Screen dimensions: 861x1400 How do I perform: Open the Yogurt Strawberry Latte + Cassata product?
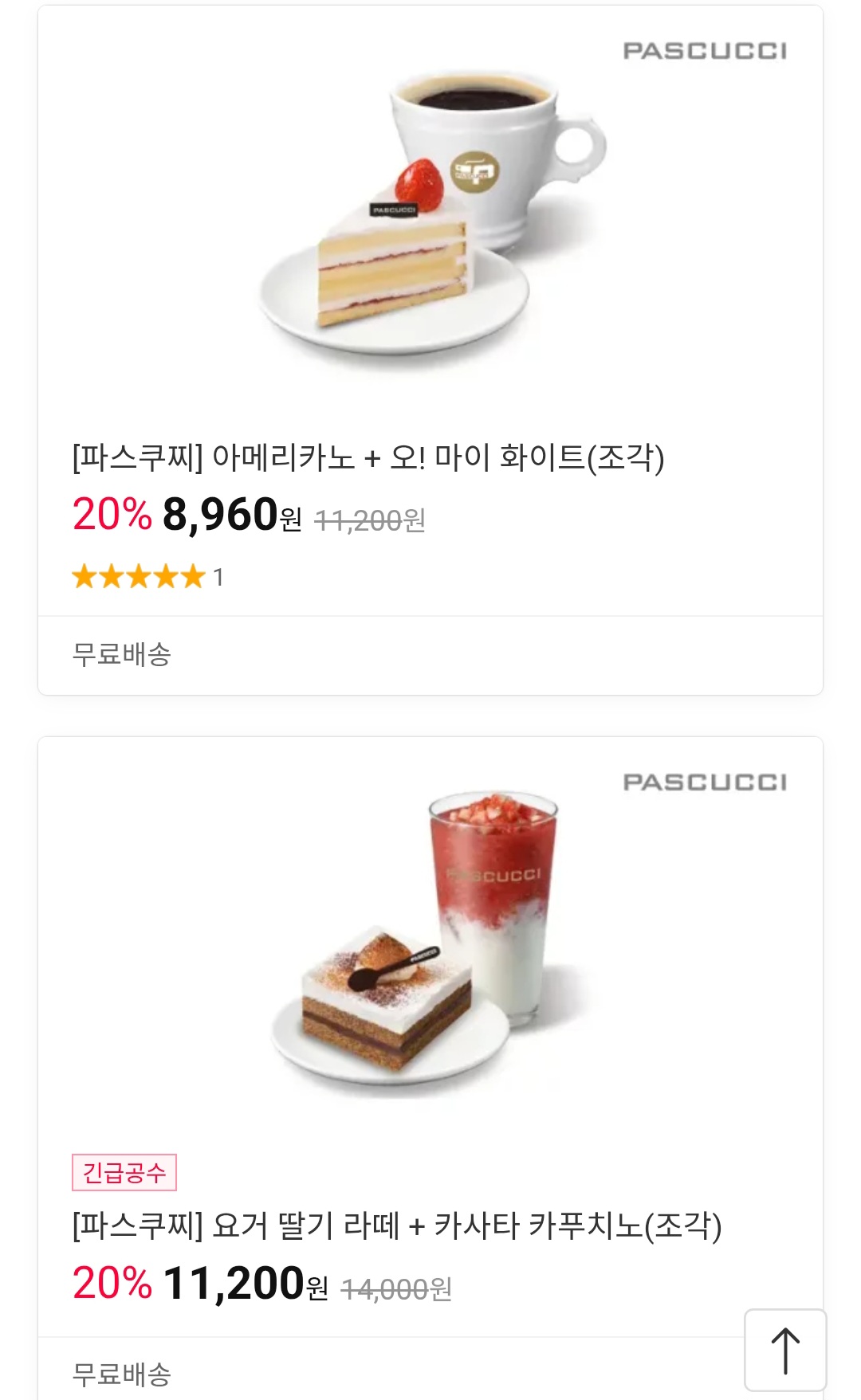[396, 1225]
